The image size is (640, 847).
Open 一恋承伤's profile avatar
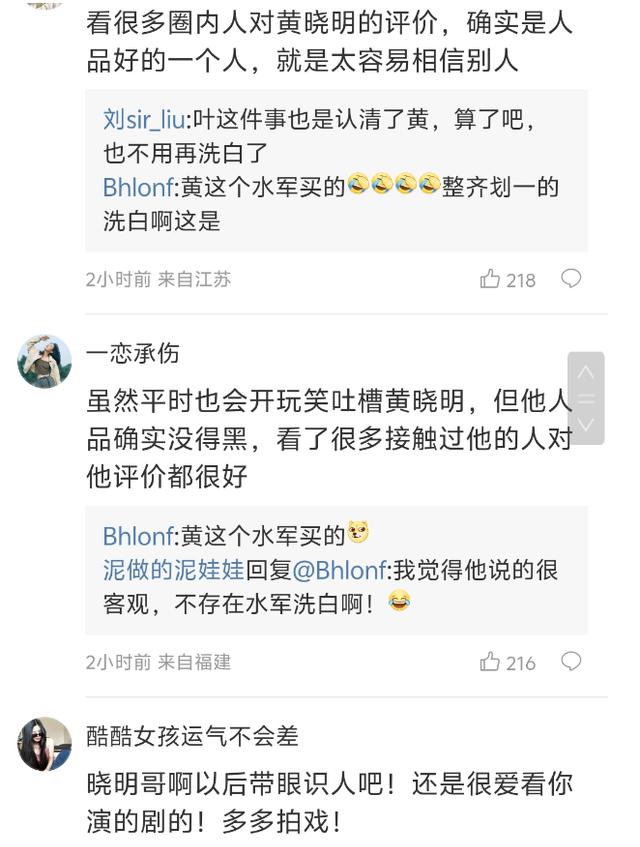pos(44,361)
